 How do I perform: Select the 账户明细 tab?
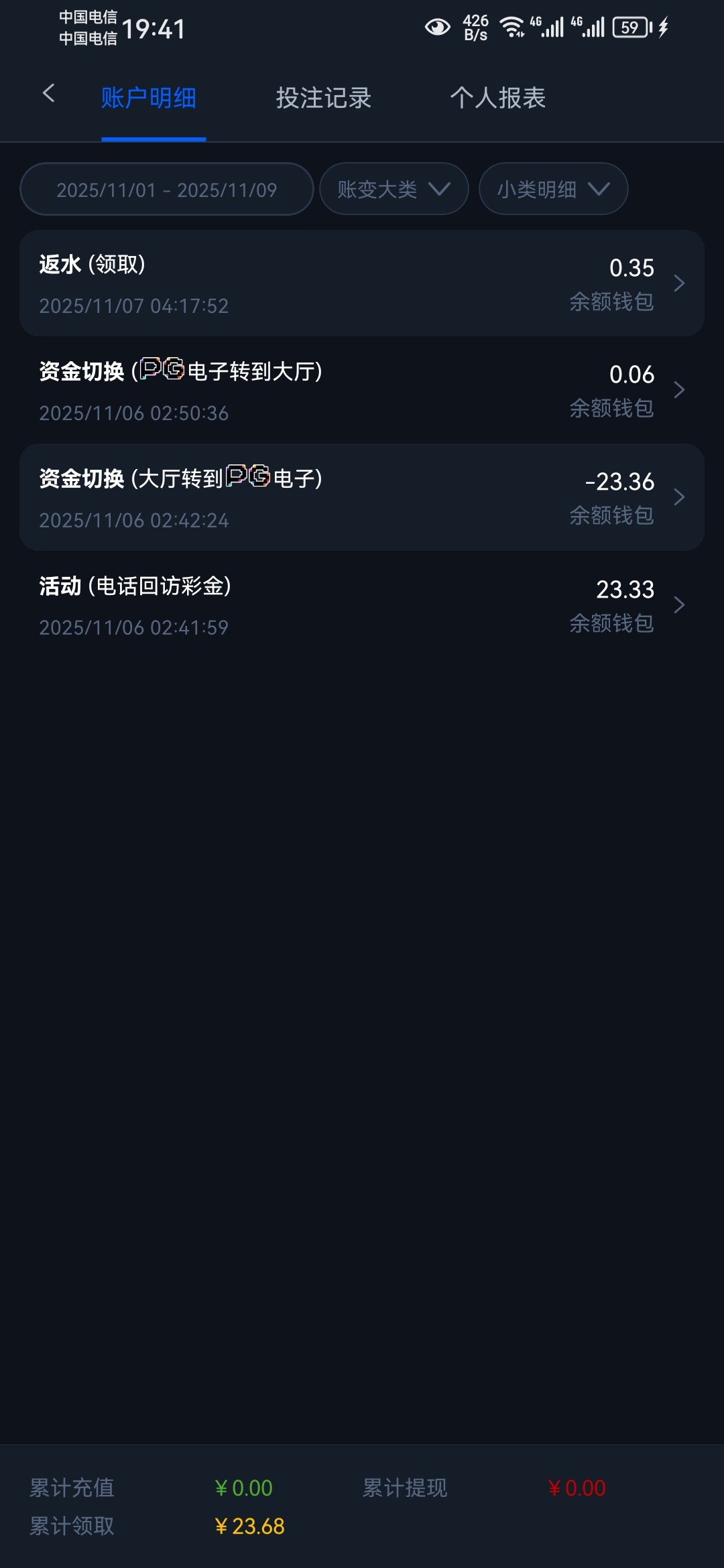click(149, 99)
